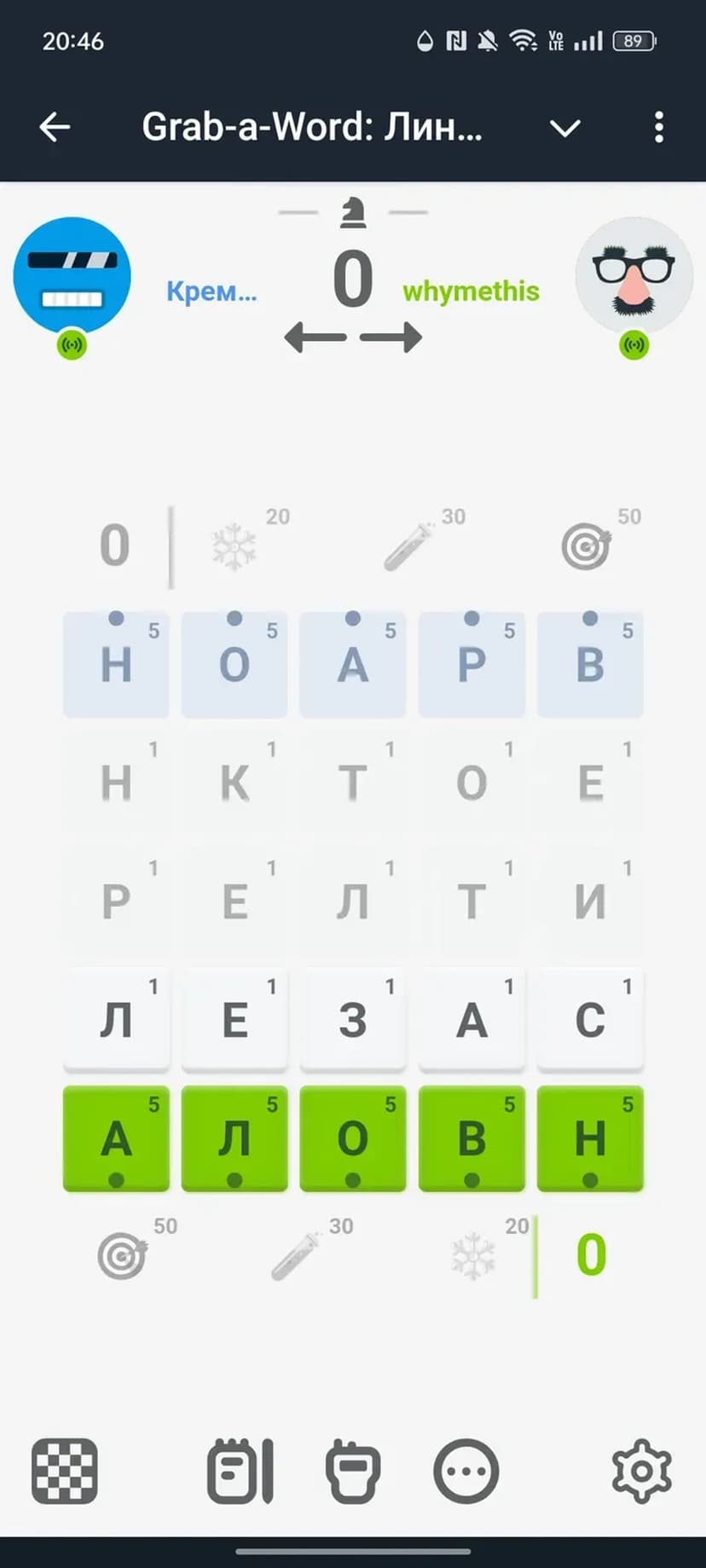Screen dimensions: 706x1568
Task: Use the bottom snowflake freeze power-up for 20
Action: click(x=473, y=1255)
